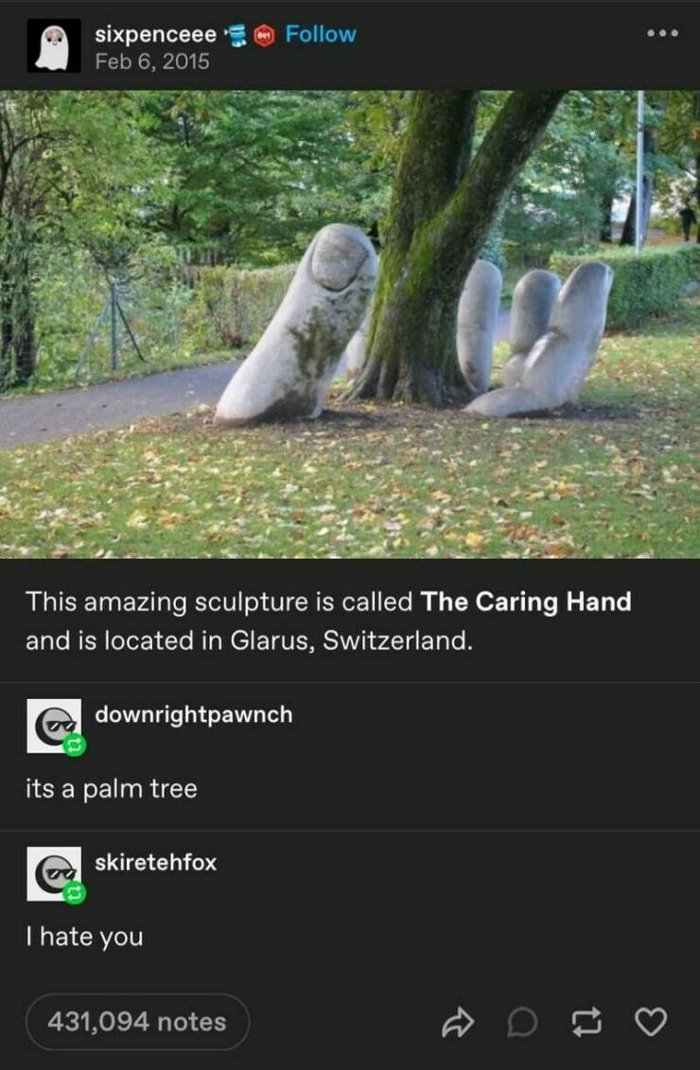
Task: View the sixpenceee blog via username
Action: (154, 34)
